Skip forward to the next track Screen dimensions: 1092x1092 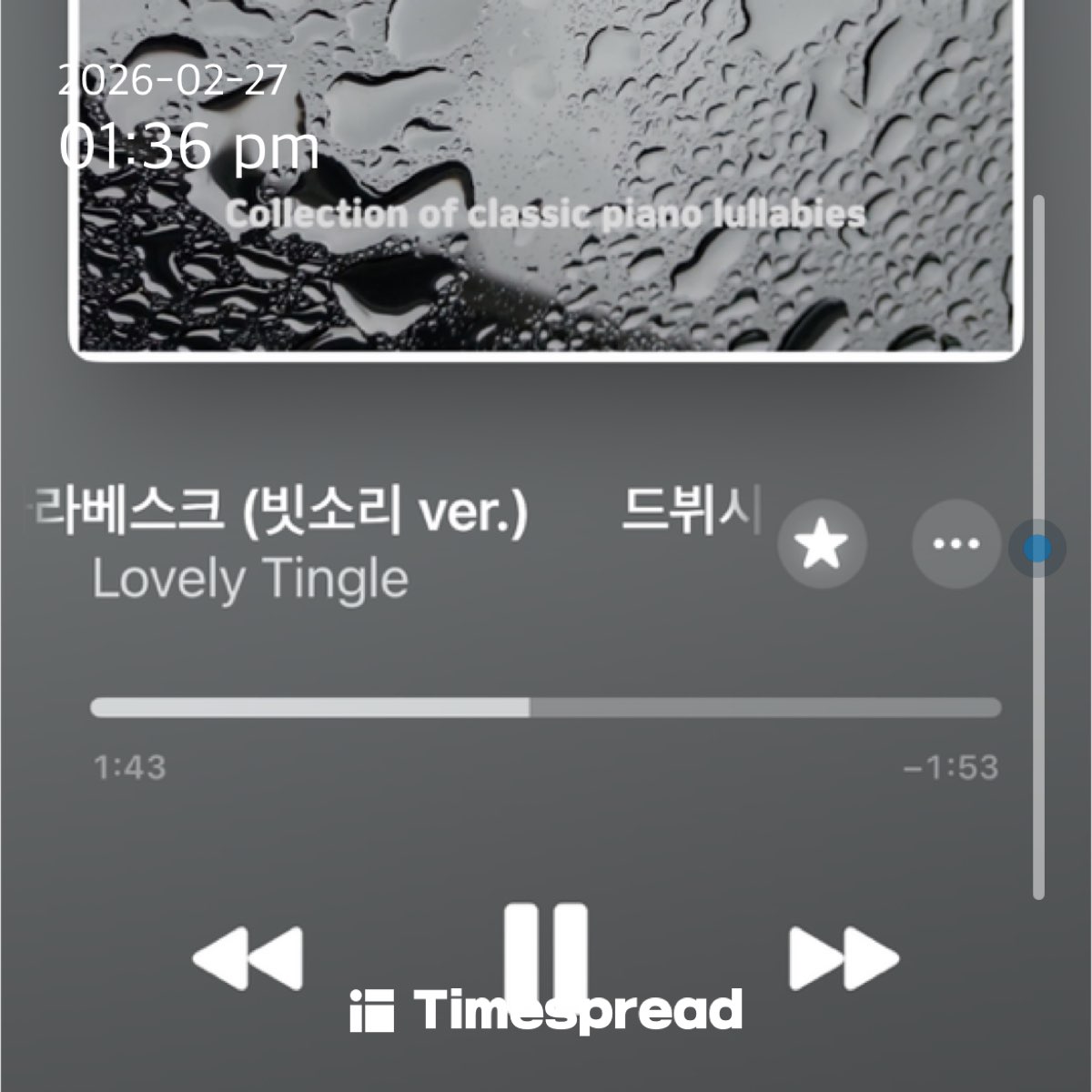(x=844, y=958)
